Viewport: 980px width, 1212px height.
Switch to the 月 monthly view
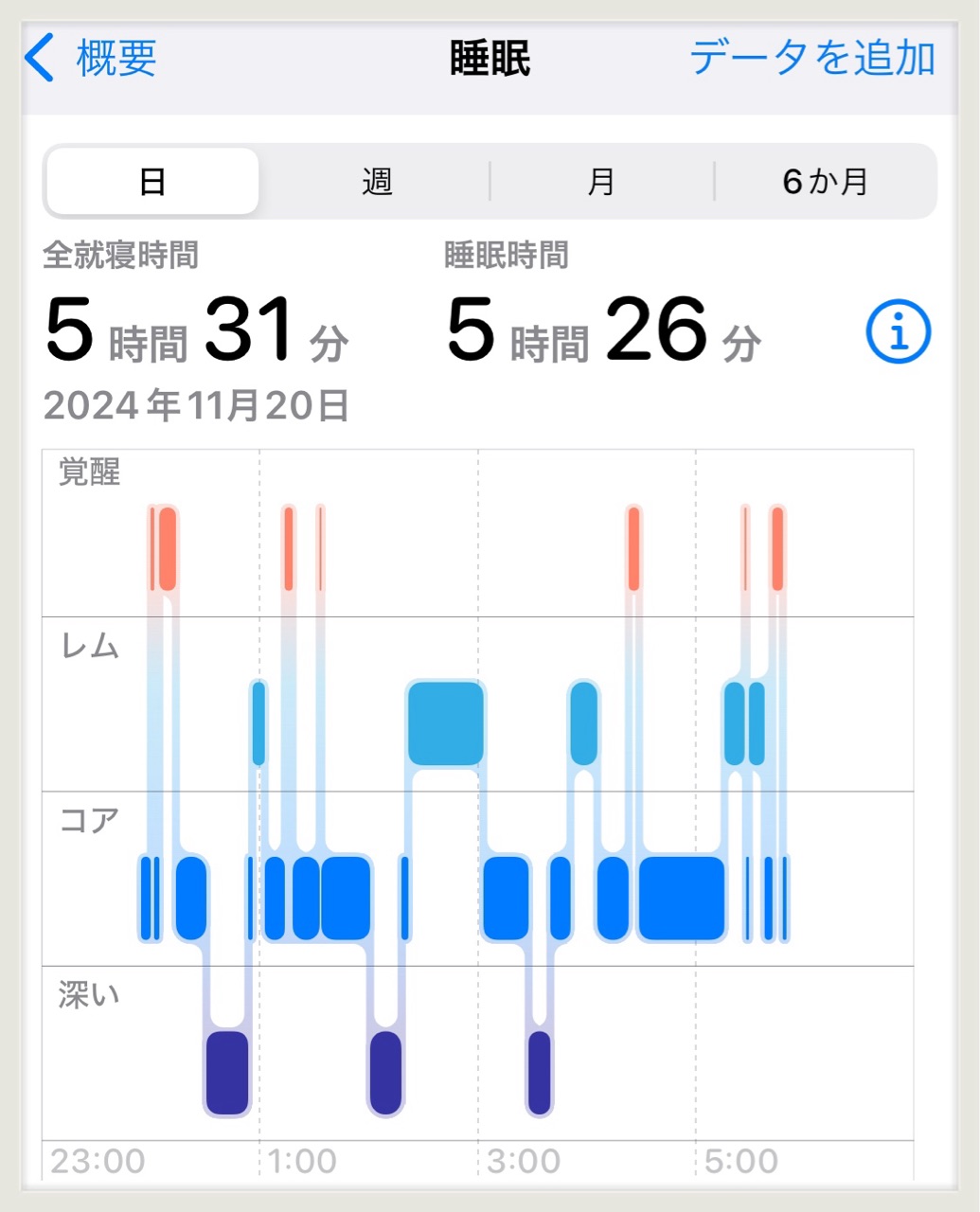[x=601, y=181]
